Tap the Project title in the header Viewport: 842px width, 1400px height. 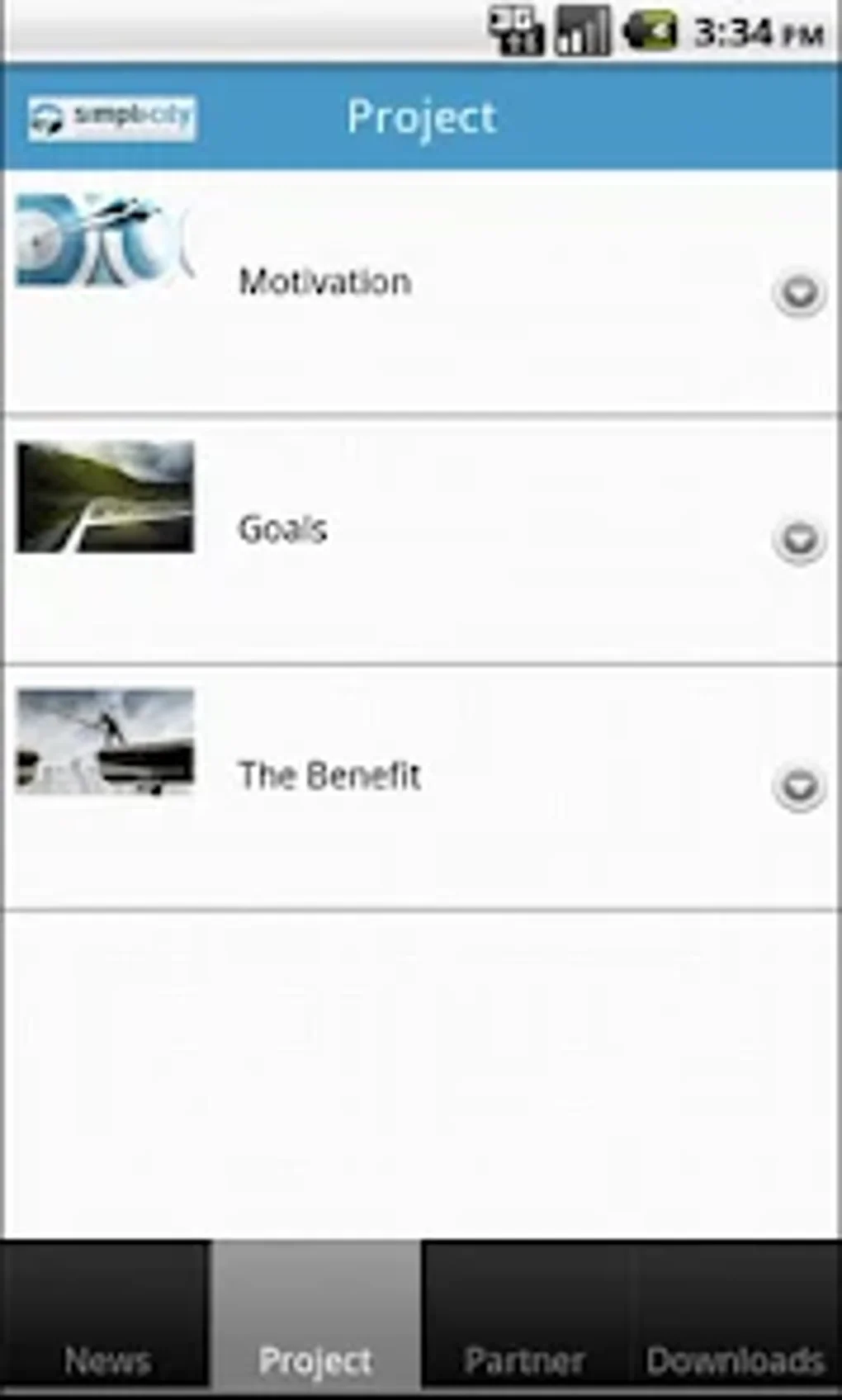pos(421,116)
